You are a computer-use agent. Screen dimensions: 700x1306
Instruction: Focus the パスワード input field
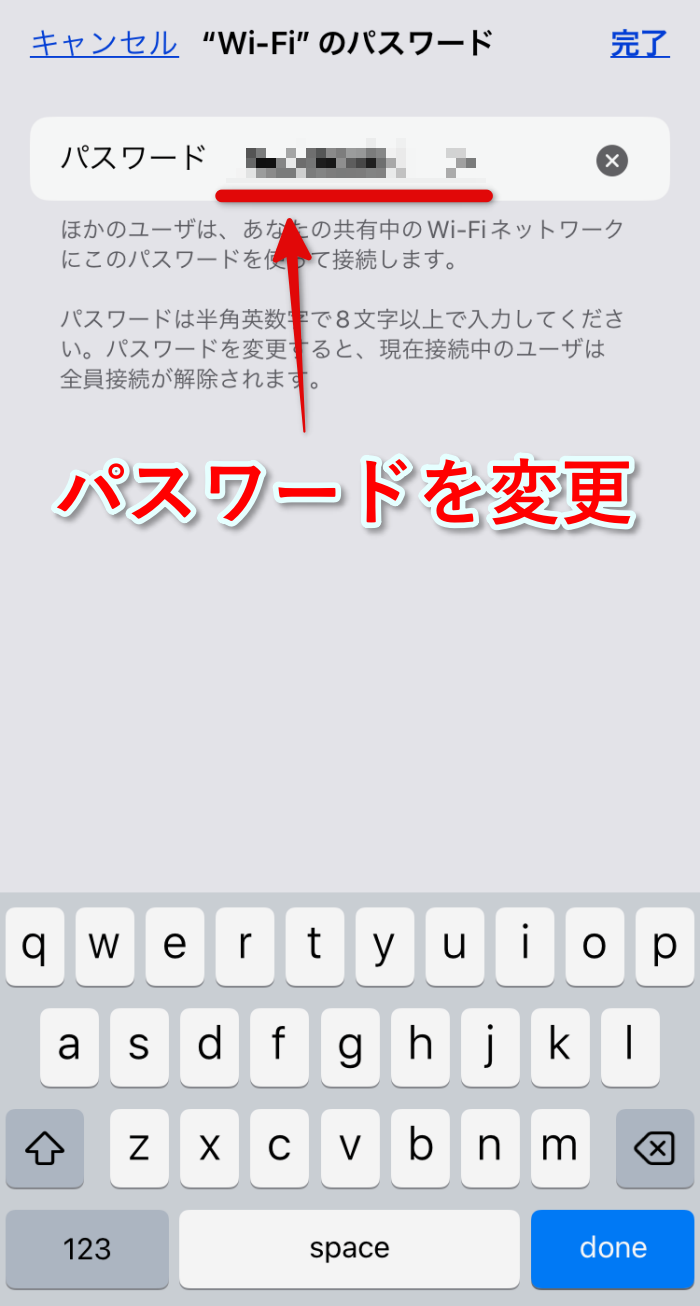pyautogui.click(x=349, y=159)
